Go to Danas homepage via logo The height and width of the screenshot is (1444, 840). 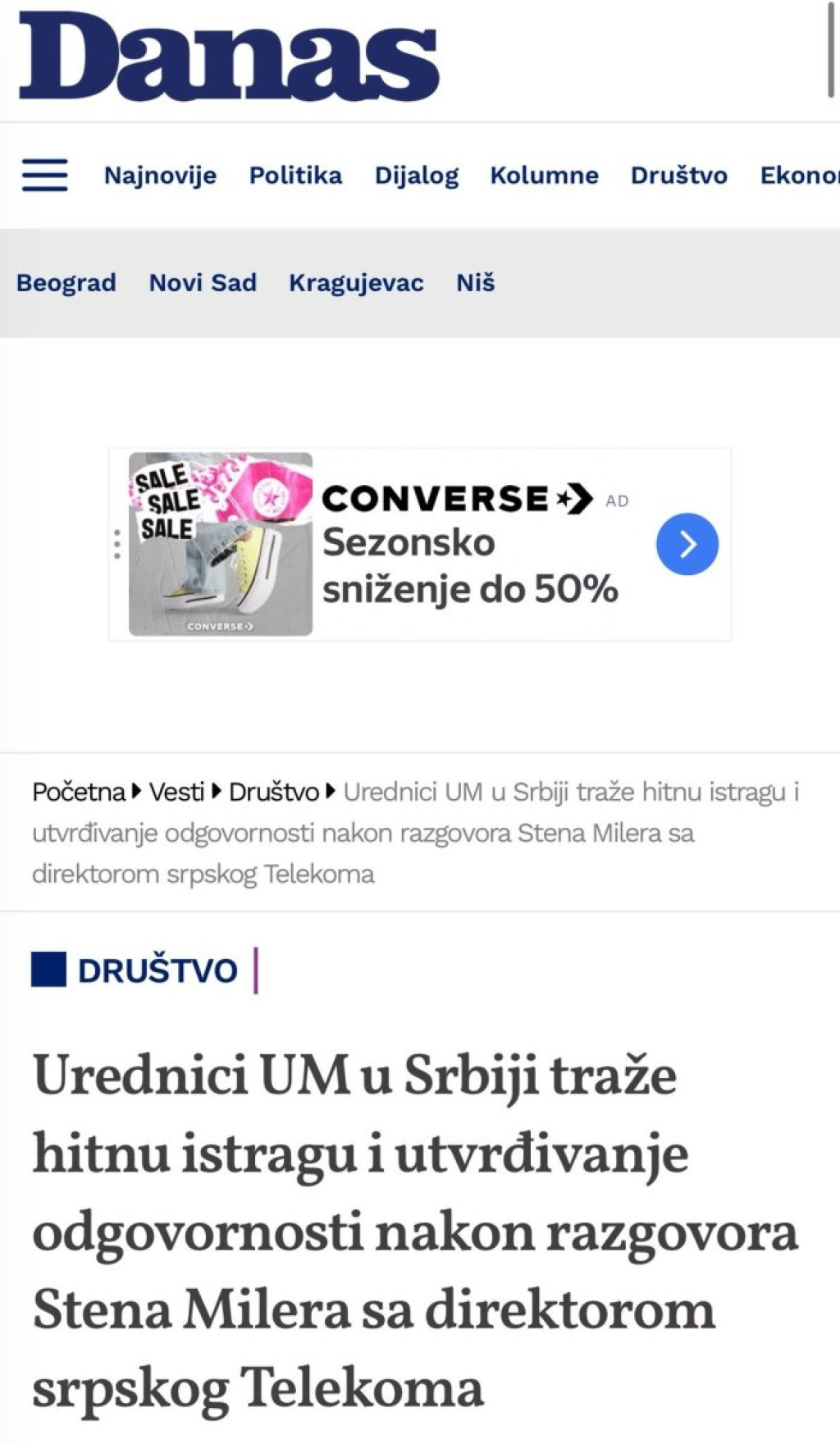(x=228, y=57)
